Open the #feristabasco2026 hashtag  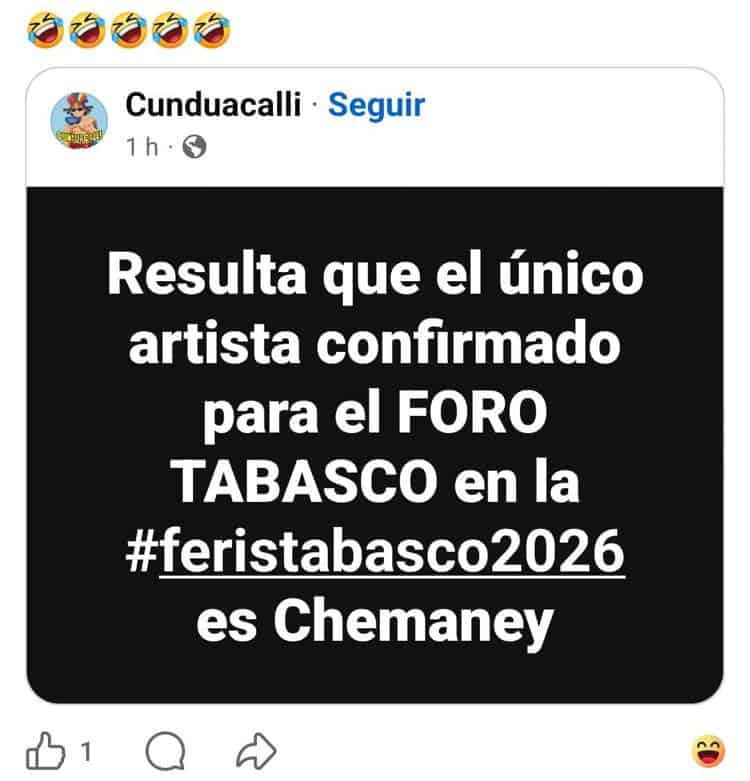click(376, 553)
